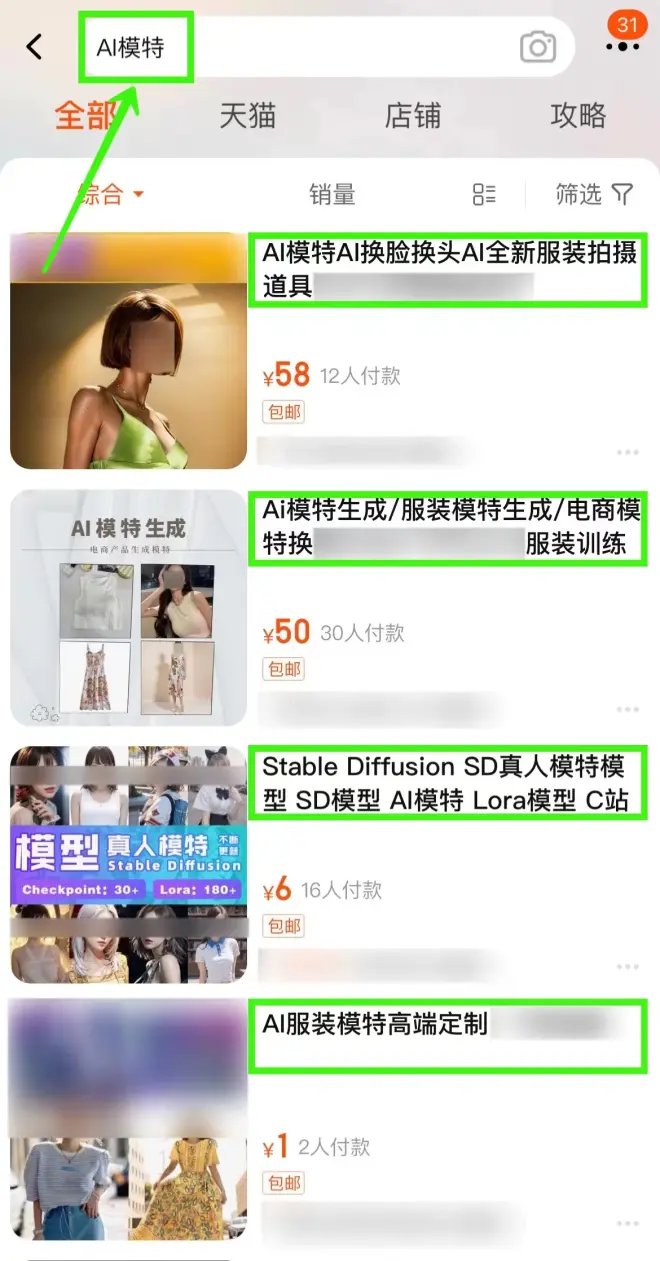Open camera image search
This screenshot has width=660, height=1261.
pyautogui.click(x=538, y=47)
